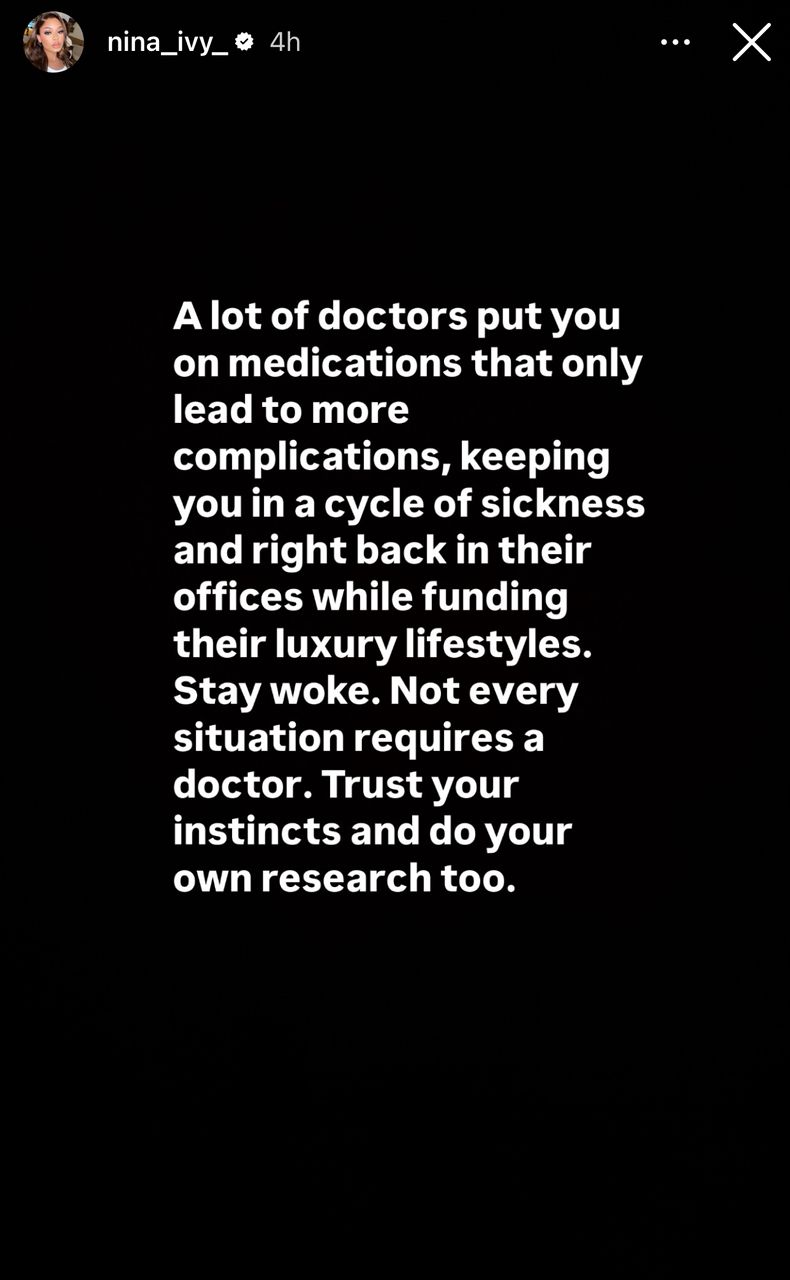The image size is (790, 1280).
Task: Close the story viewer
Action: point(751,42)
